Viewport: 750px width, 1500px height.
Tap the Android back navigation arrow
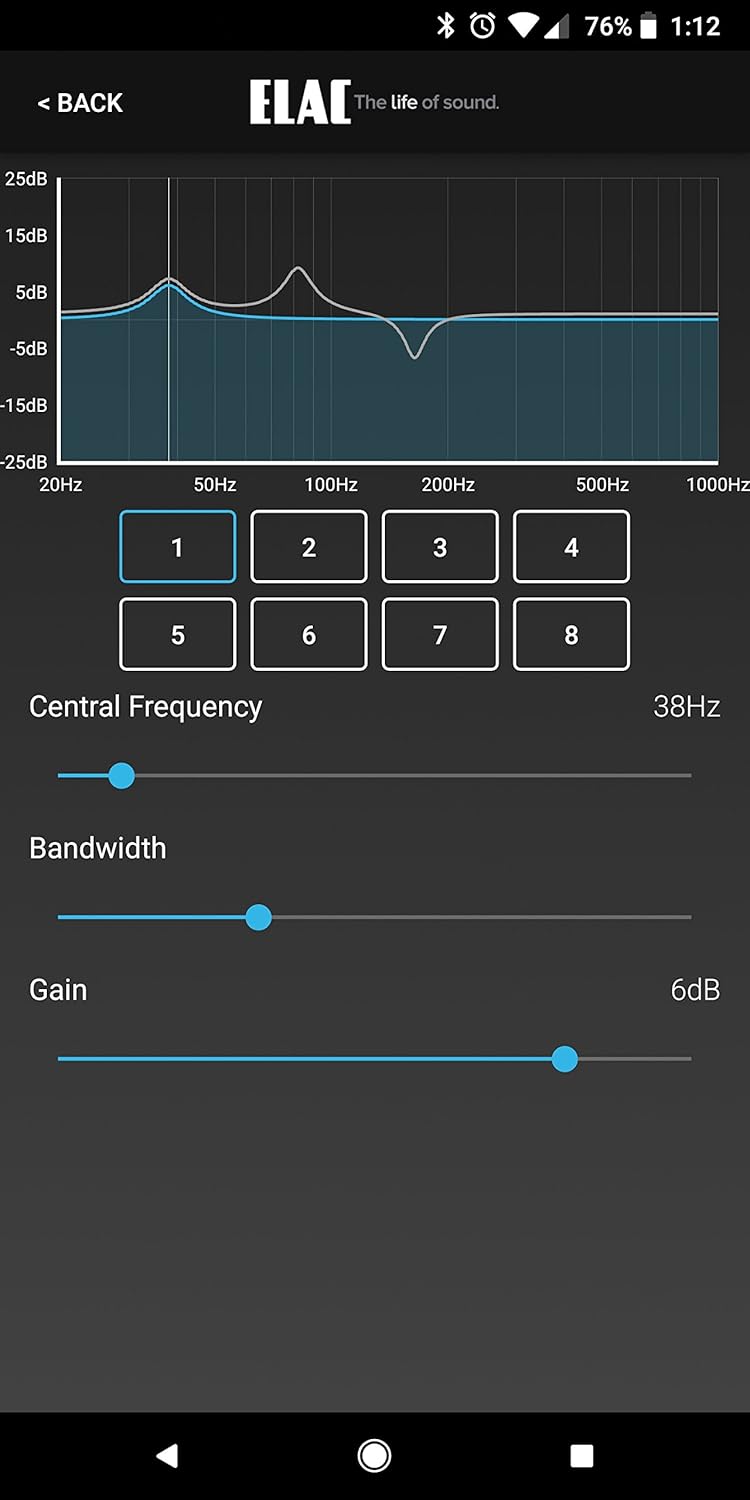point(167,1456)
